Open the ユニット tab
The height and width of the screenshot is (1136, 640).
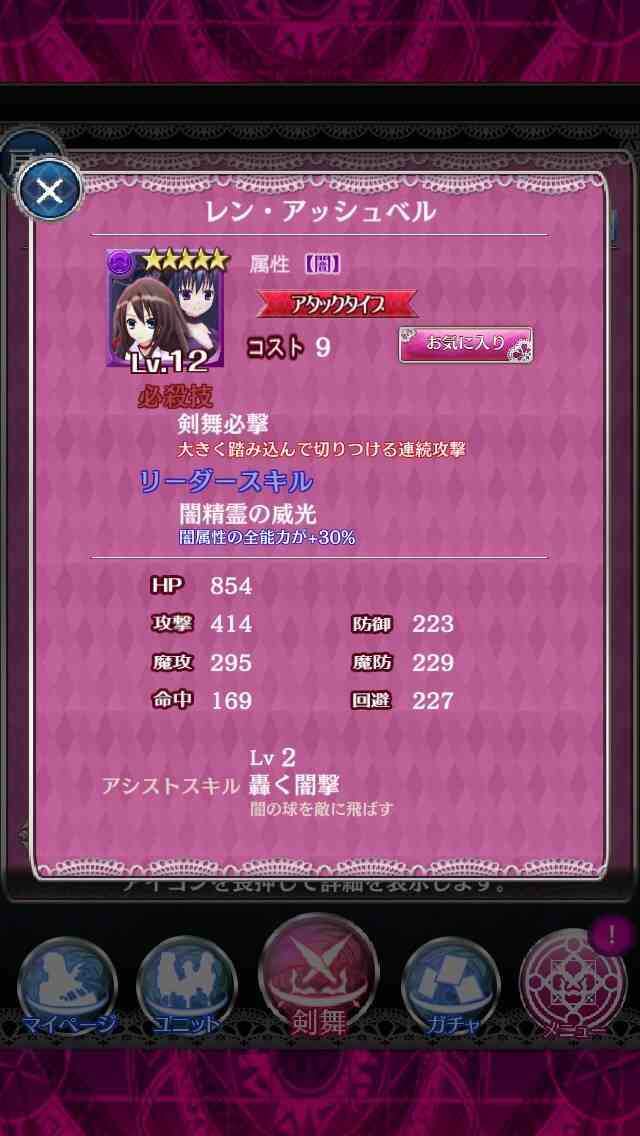pos(187,987)
